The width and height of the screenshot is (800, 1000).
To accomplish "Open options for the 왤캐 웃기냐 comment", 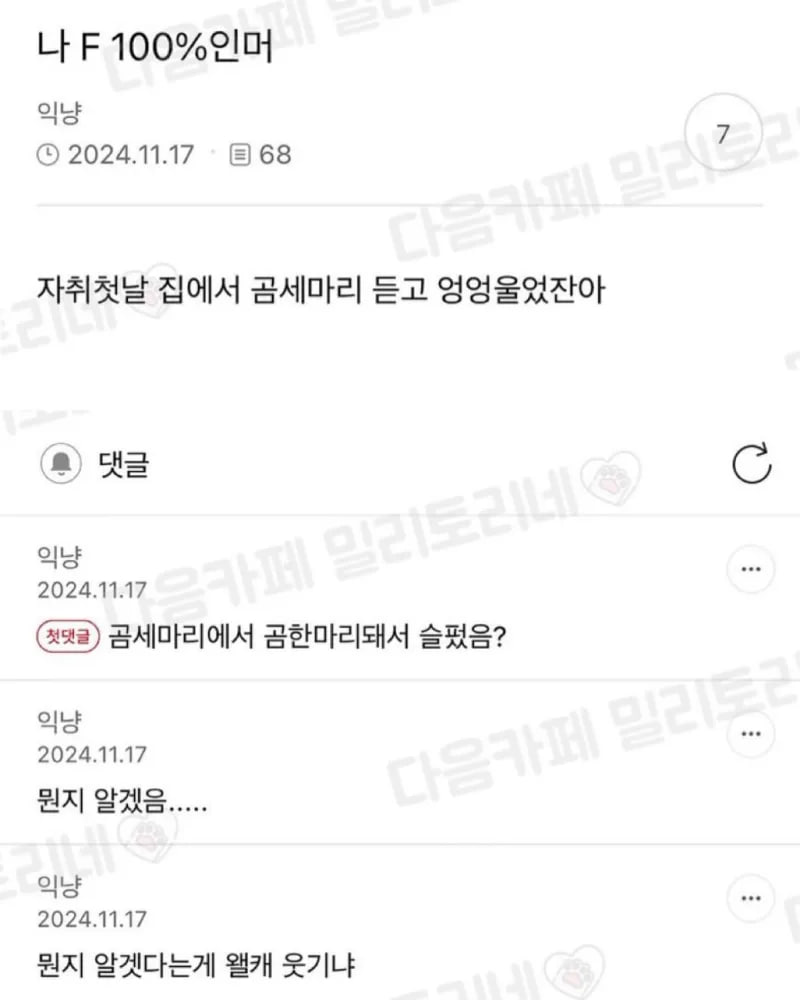I will 750,900.
